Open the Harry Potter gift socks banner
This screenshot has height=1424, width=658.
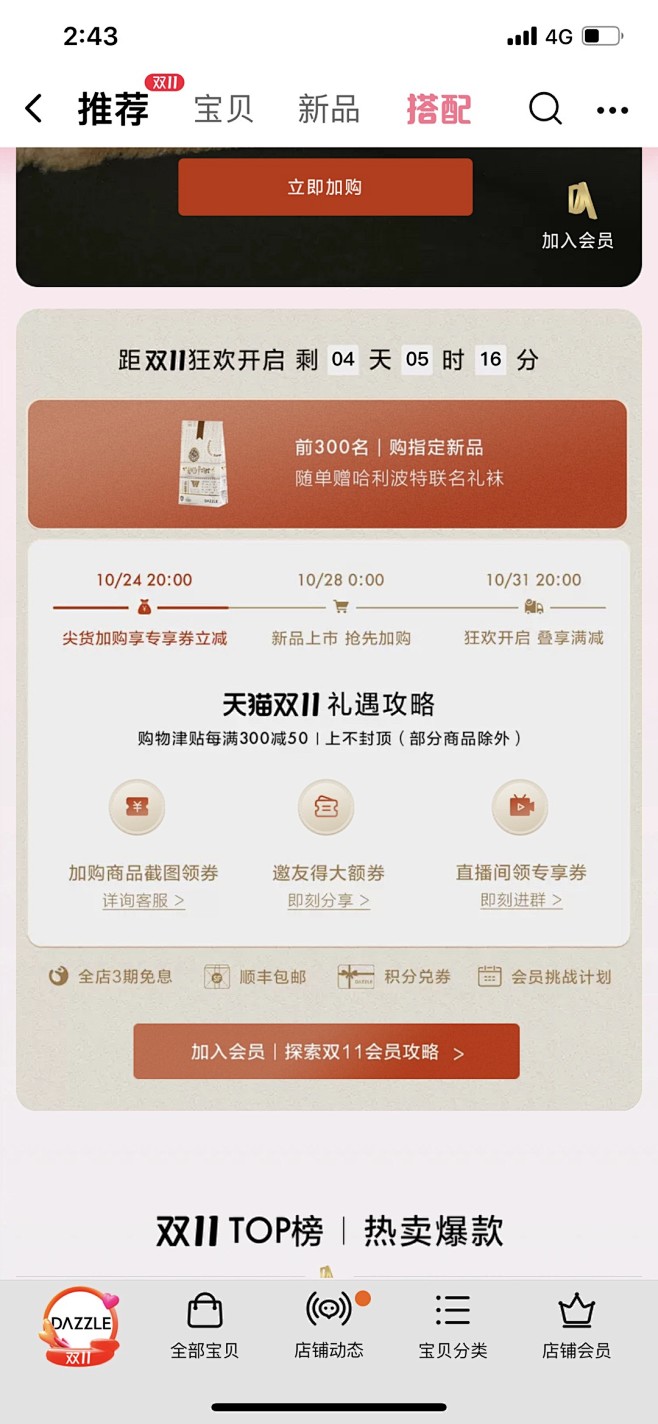pyautogui.click(x=327, y=463)
